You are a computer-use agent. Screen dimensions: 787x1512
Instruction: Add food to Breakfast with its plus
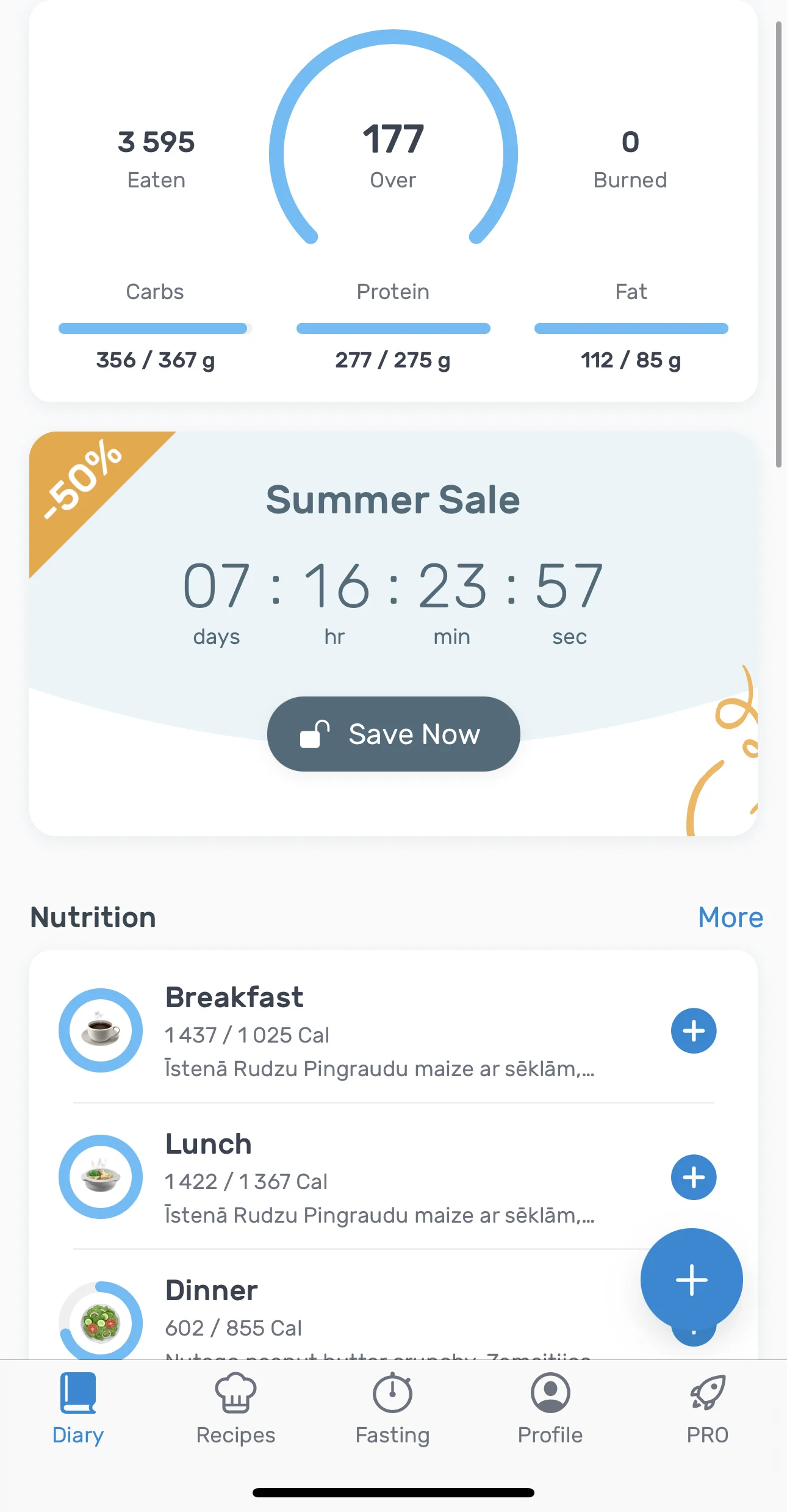point(693,1031)
